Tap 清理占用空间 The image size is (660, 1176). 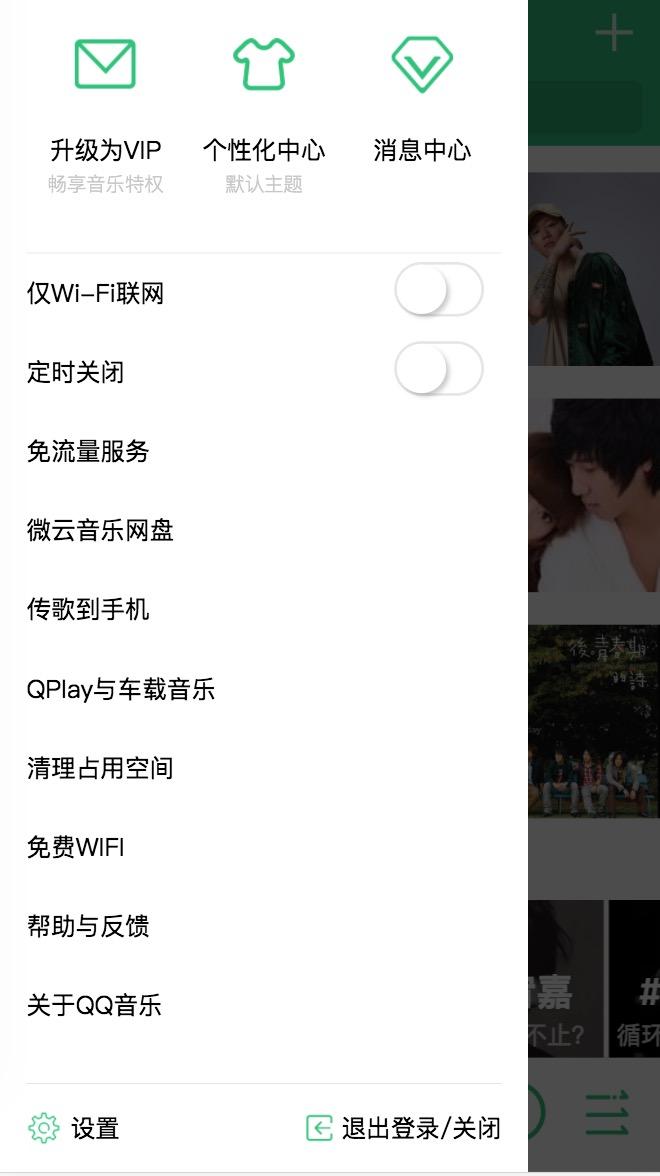pos(100,768)
